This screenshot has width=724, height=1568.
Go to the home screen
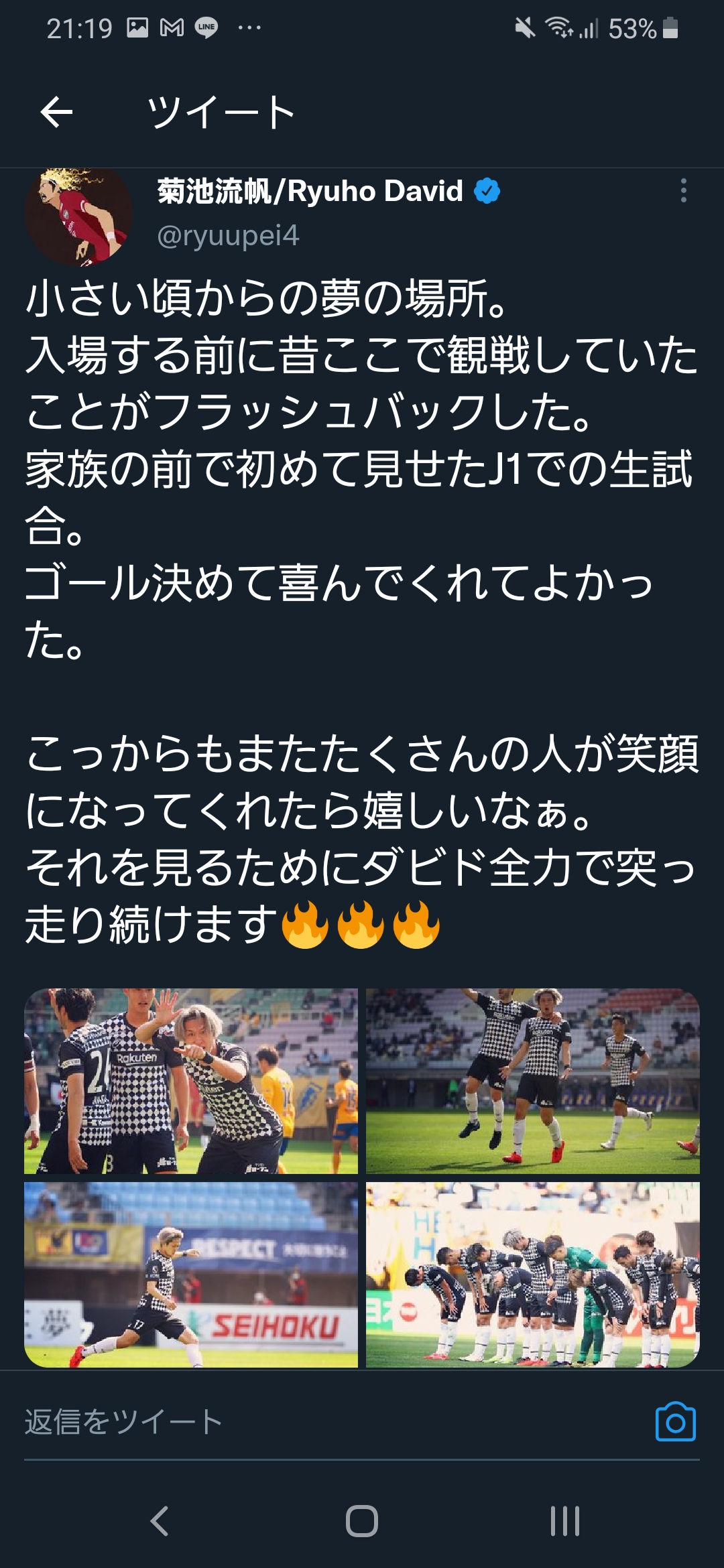[362, 1521]
